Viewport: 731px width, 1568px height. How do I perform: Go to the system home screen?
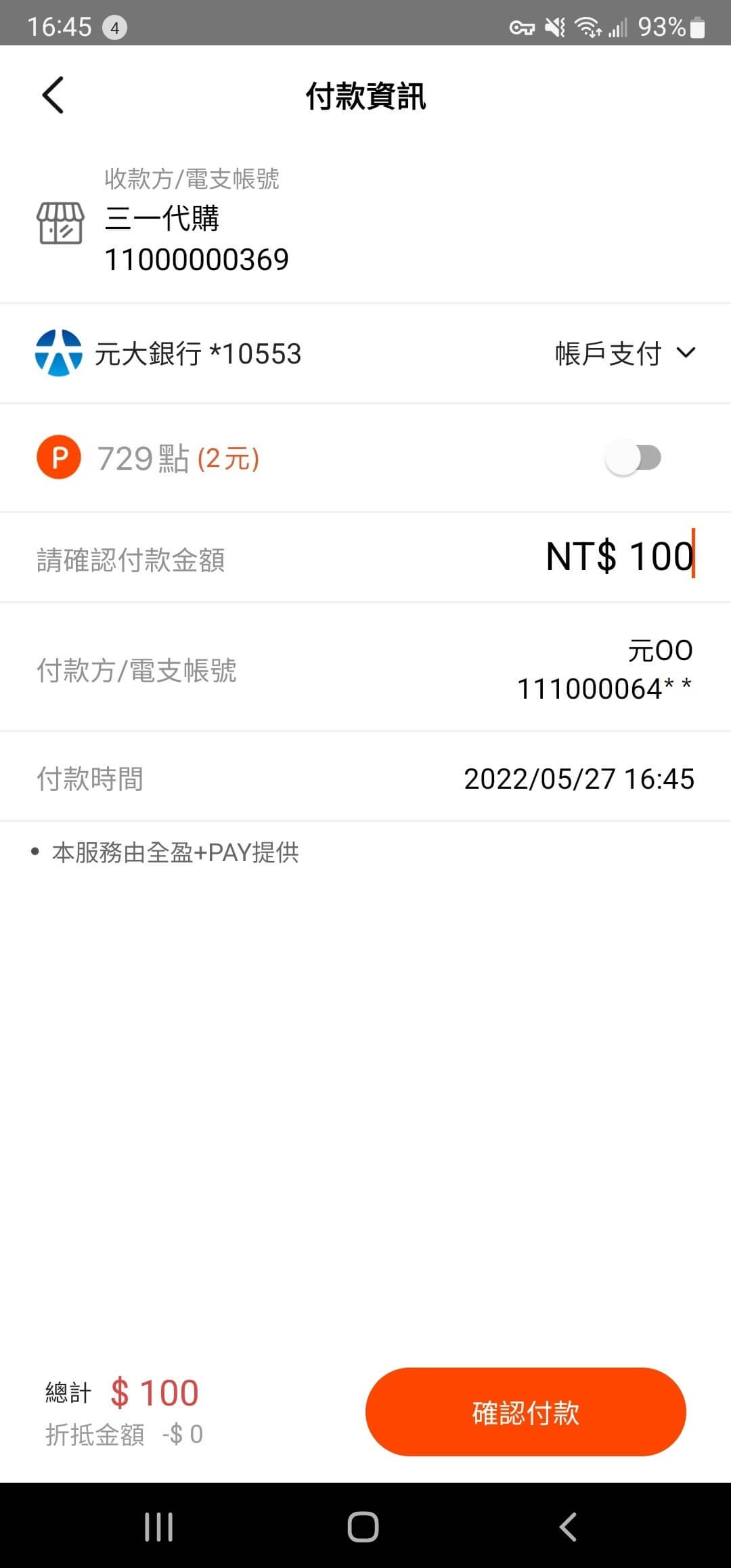click(363, 1527)
